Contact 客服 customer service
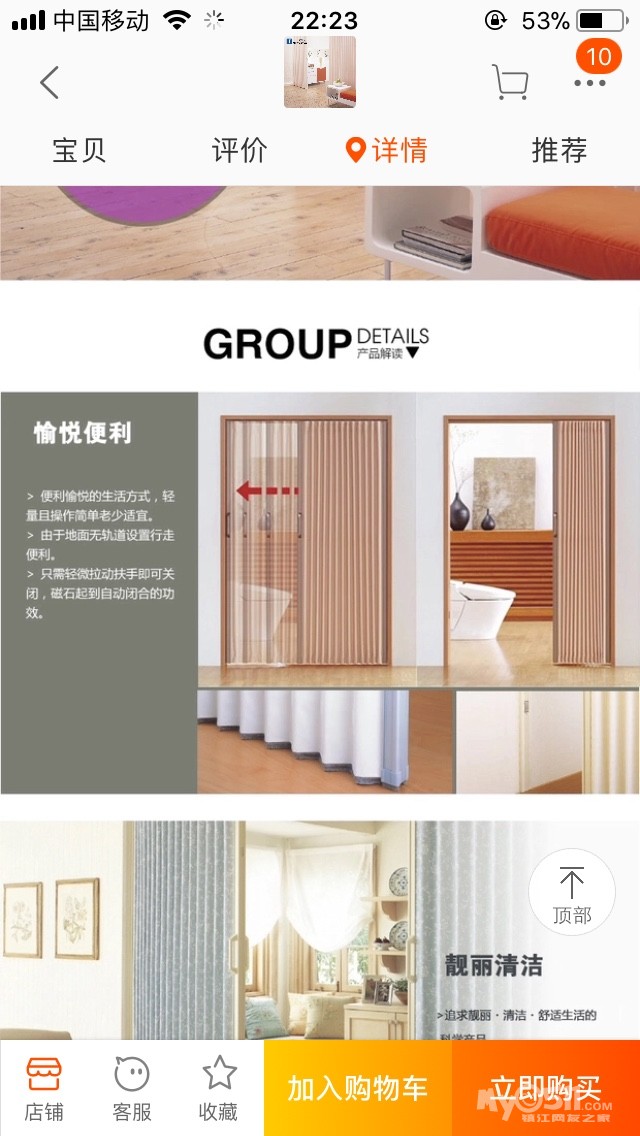The width and height of the screenshot is (640, 1136). coord(132,1089)
